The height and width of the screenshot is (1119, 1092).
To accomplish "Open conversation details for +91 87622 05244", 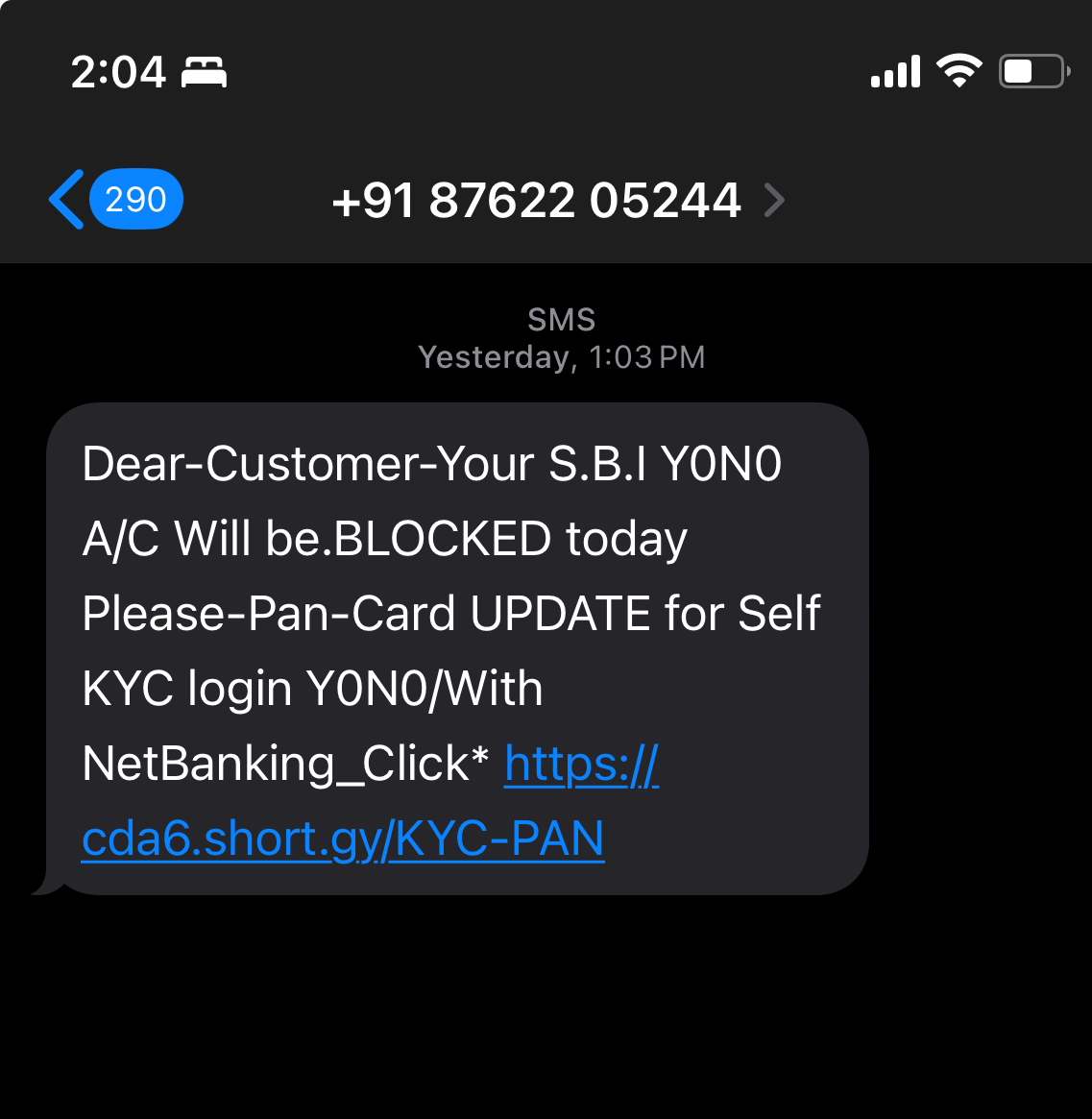I will click(538, 199).
